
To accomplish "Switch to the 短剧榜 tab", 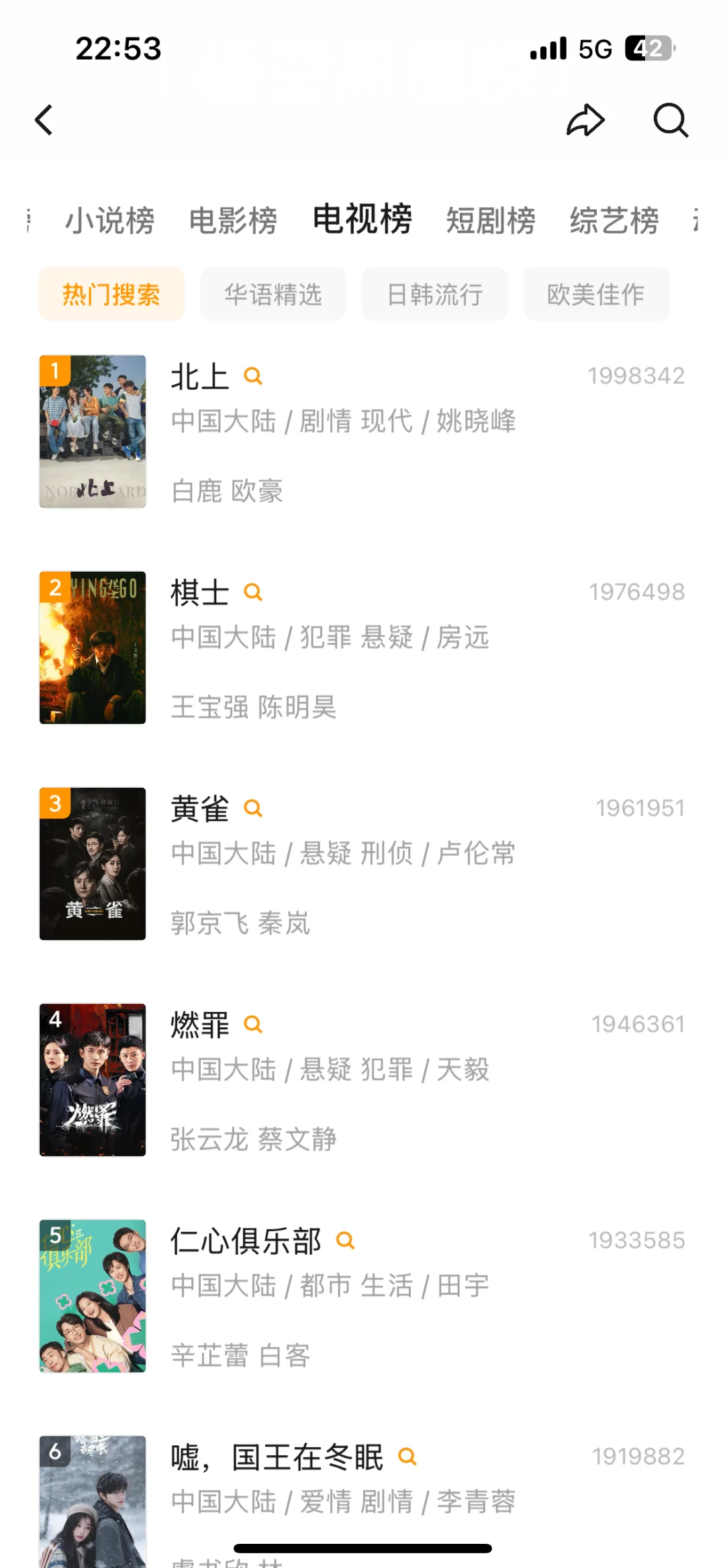I will 491,220.
